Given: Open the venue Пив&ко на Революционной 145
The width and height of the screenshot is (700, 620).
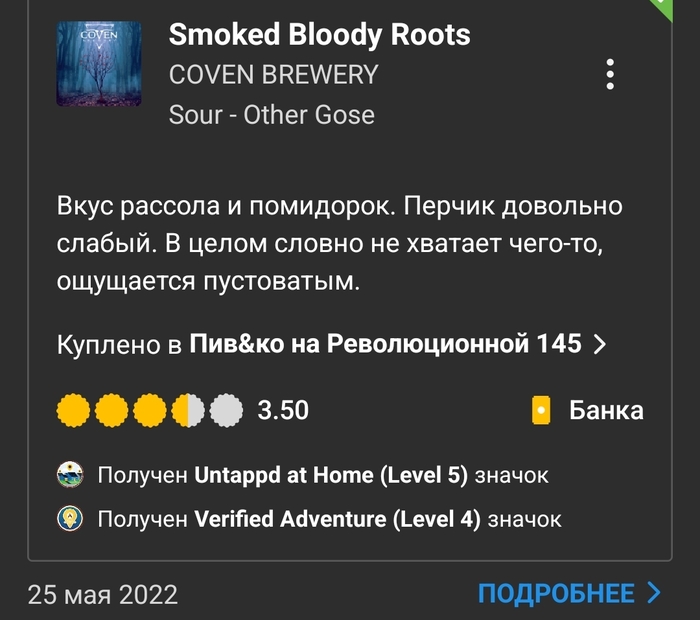Looking at the screenshot, I should [x=385, y=344].
